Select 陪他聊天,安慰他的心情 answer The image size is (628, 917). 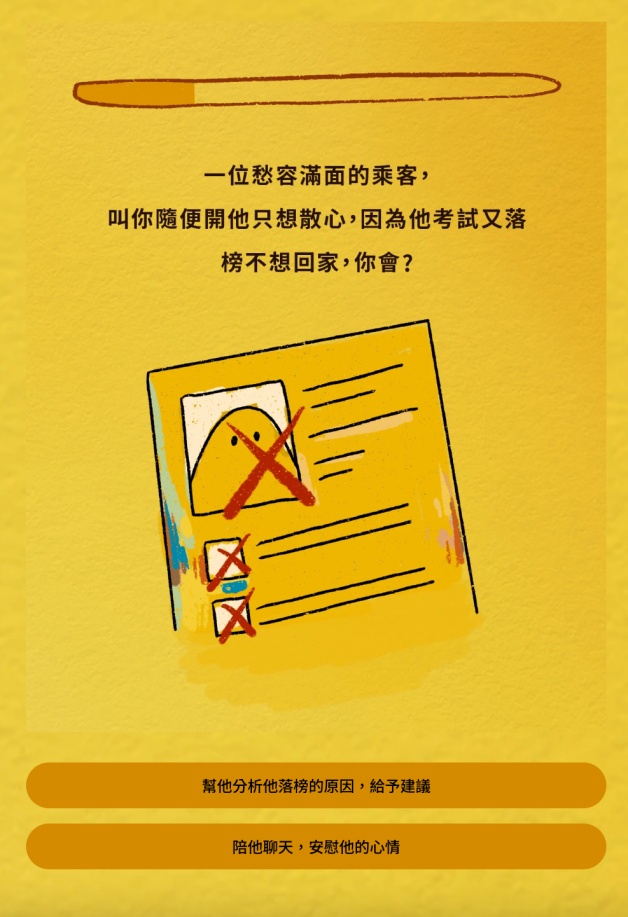316,847
